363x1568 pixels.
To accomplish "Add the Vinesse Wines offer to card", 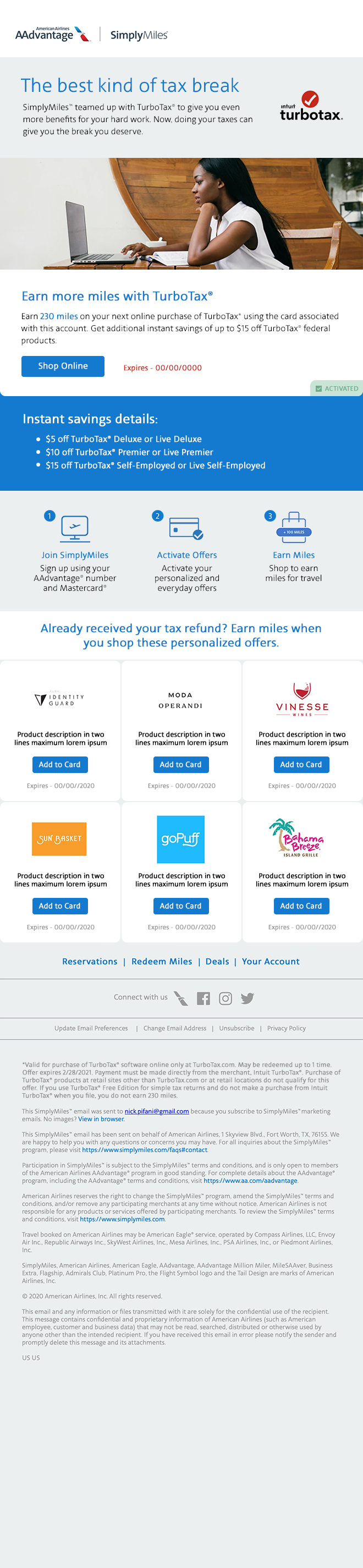I will coord(301,765).
